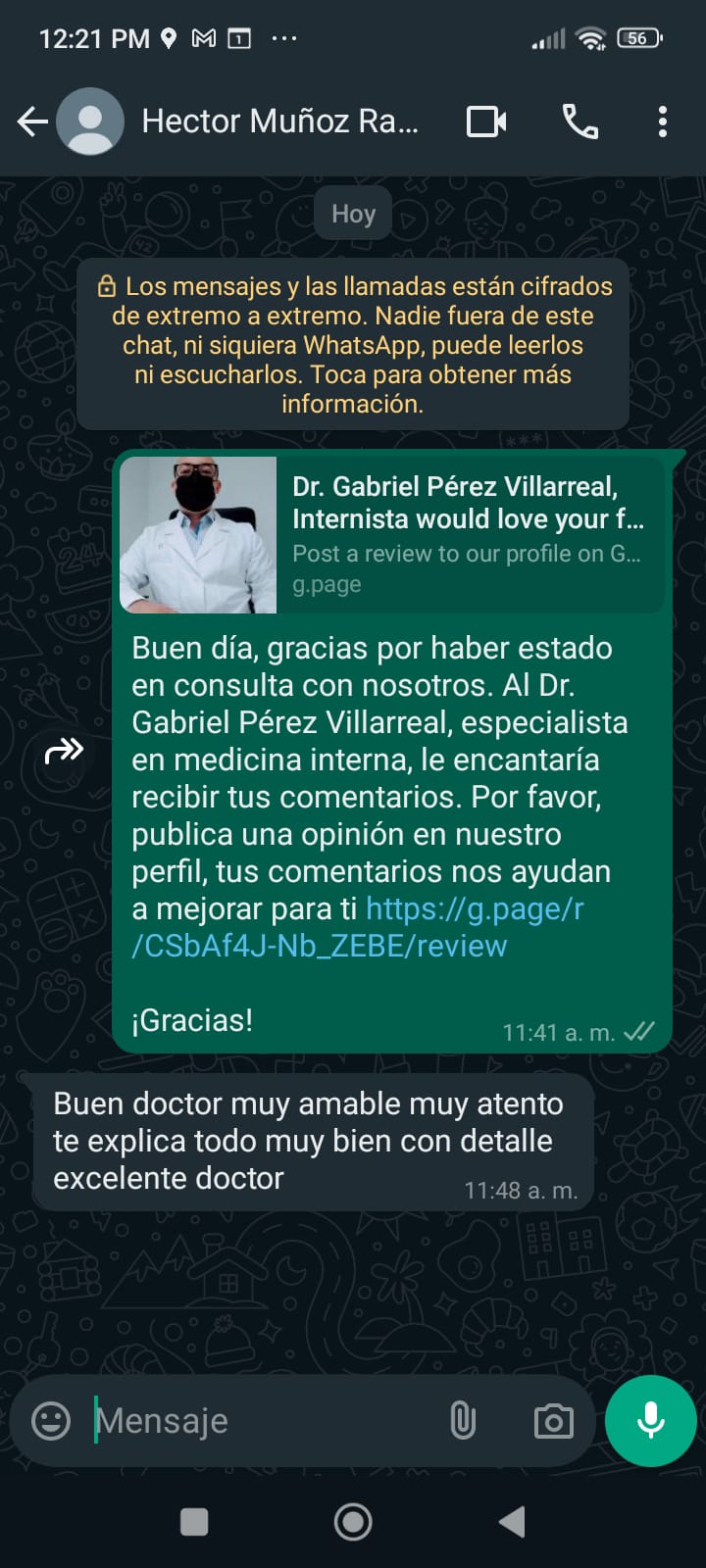Record a voice message with the microphone
706x1568 pixels.
click(x=650, y=1420)
